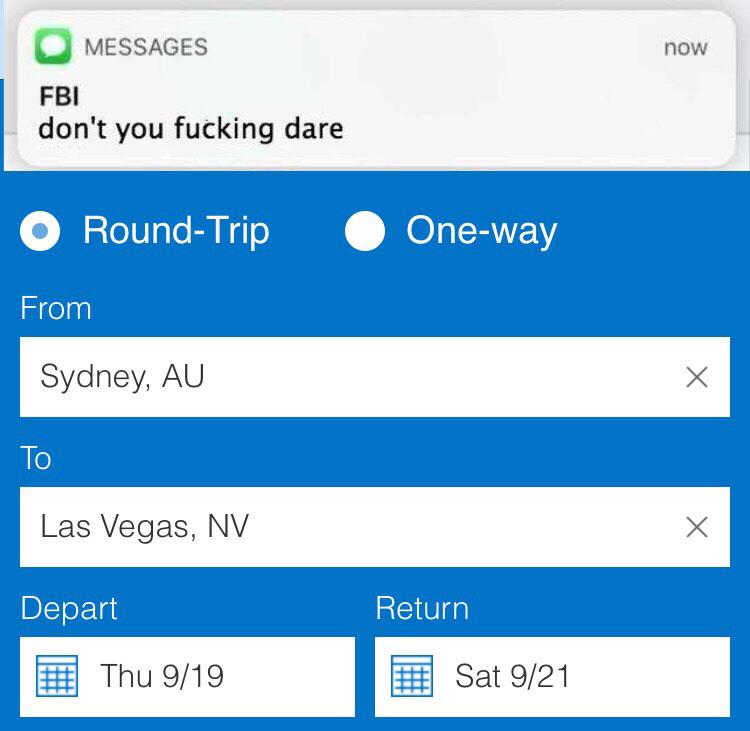Open the Return date picker Sat 9/21

[x=552, y=677]
